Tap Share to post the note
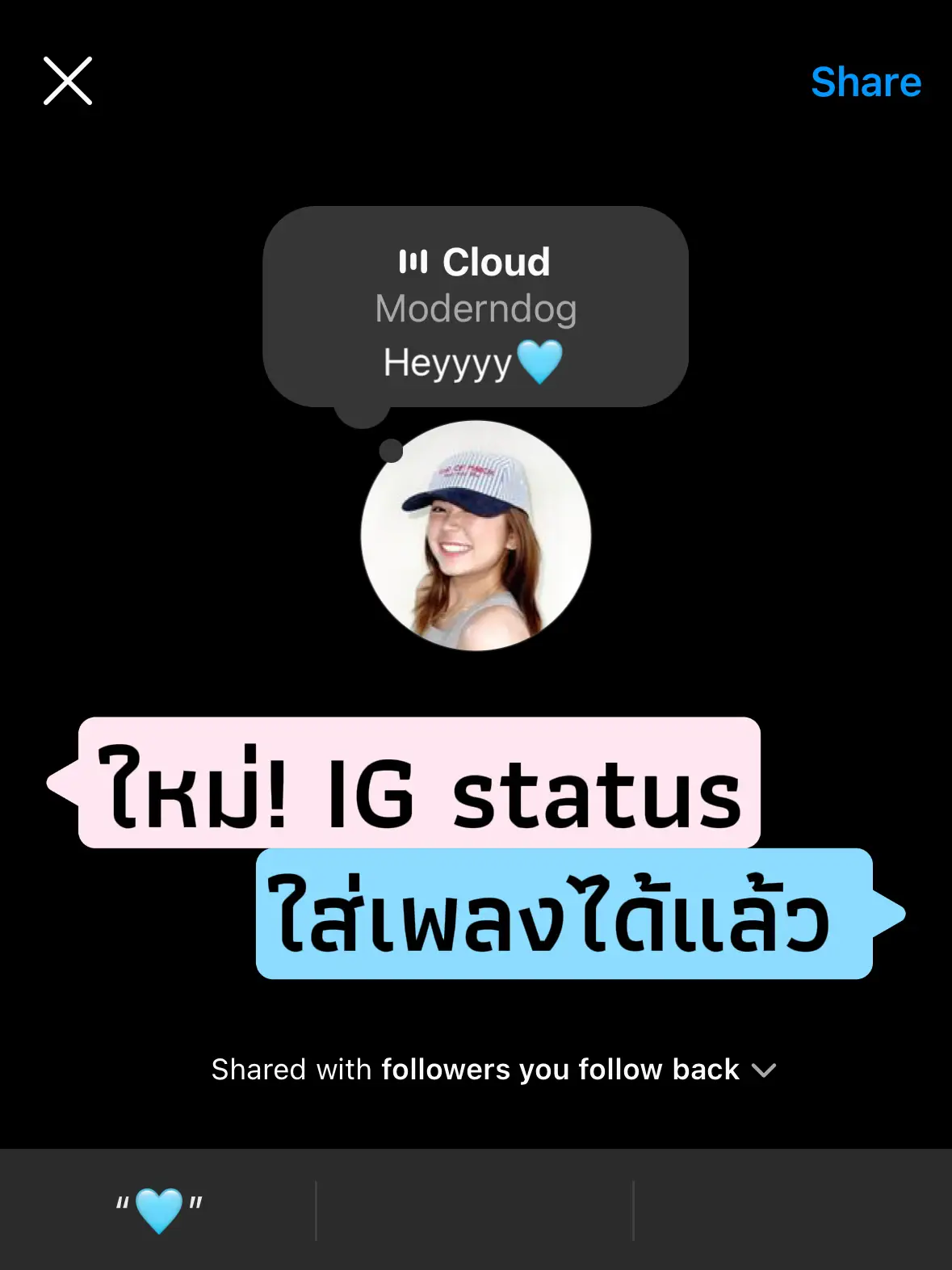952x1270 pixels. 866,81
